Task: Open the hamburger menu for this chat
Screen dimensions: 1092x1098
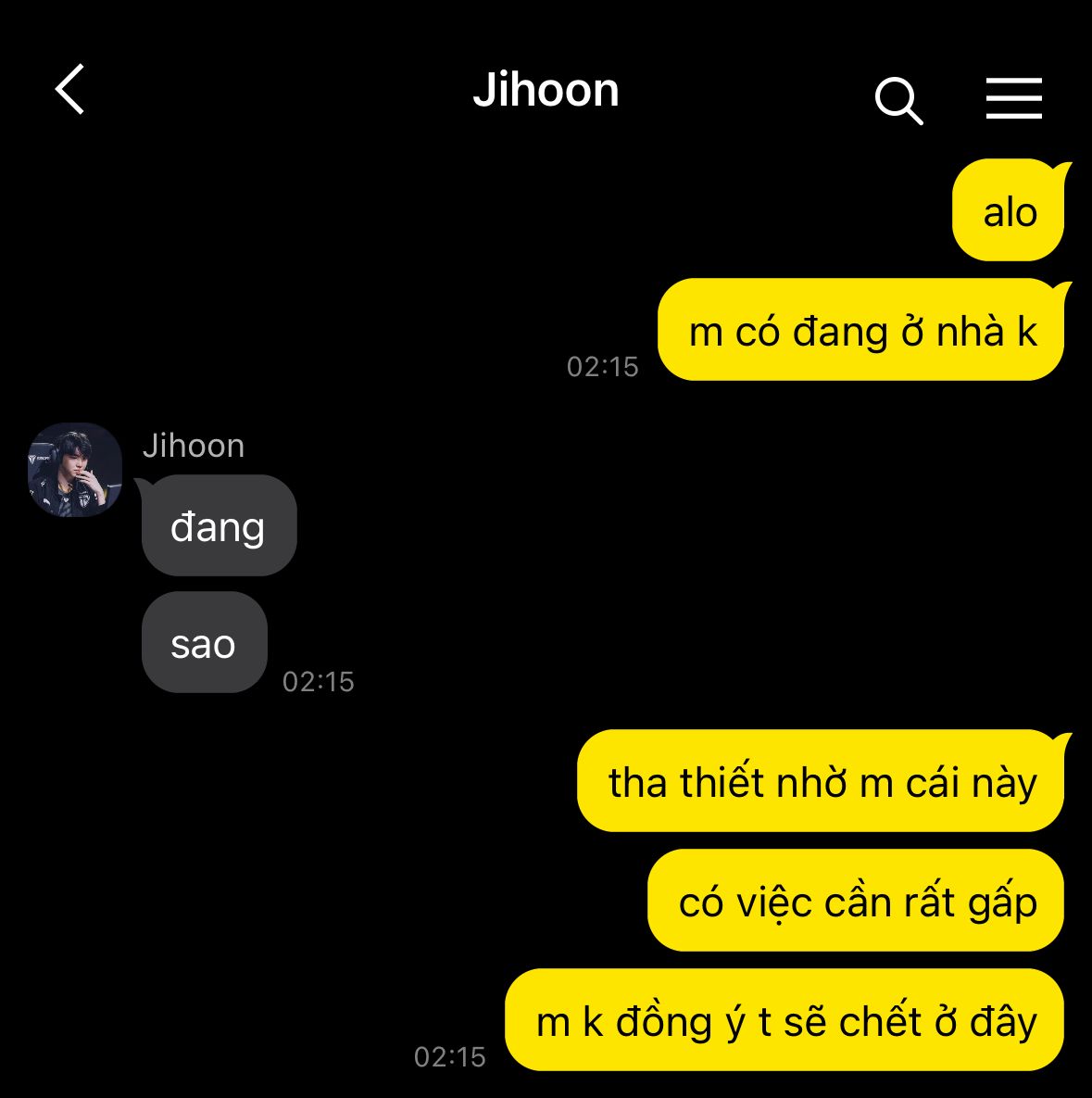Action: tap(1013, 98)
